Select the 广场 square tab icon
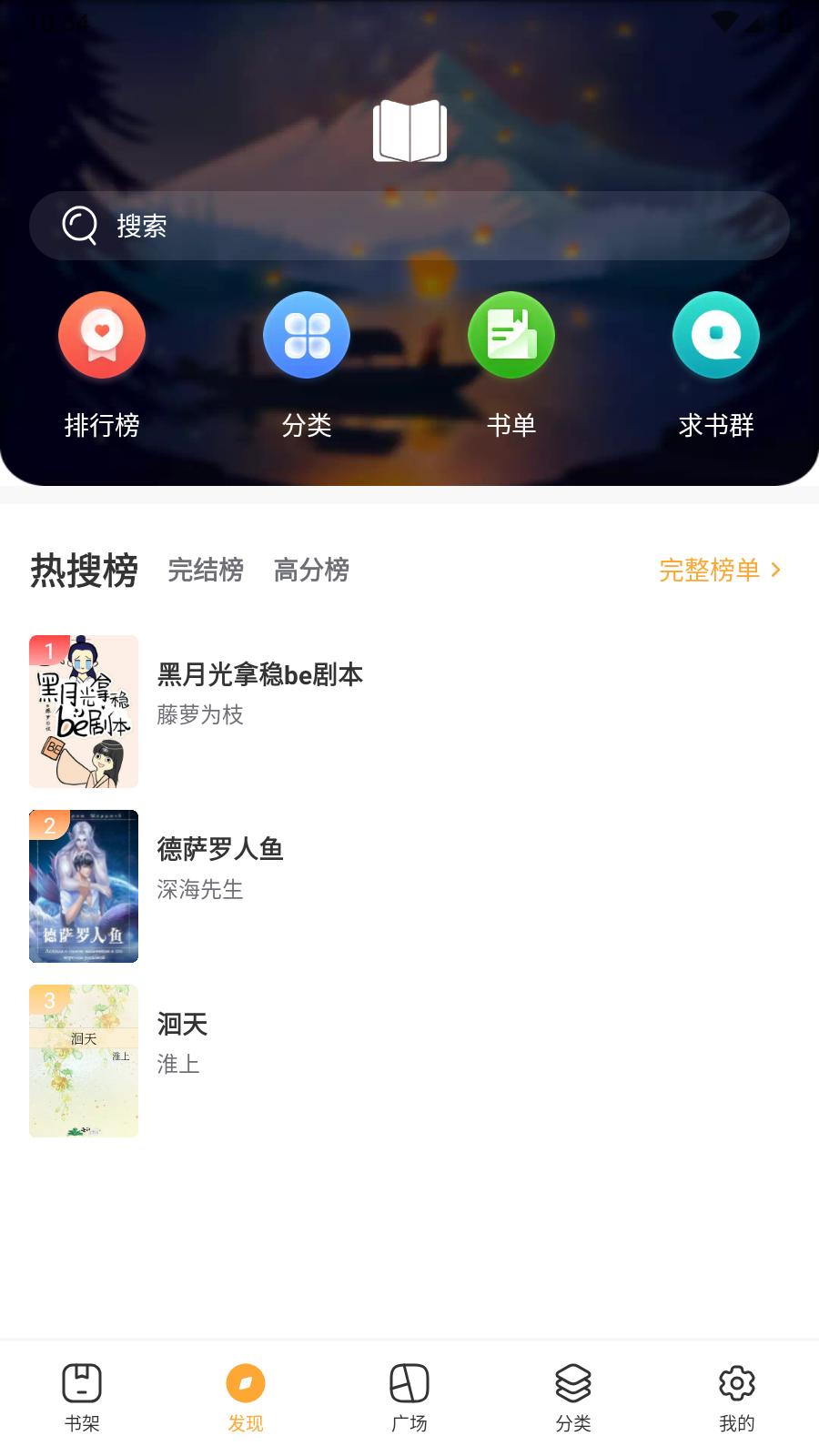The height and width of the screenshot is (1456, 819). tap(409, 1385)
